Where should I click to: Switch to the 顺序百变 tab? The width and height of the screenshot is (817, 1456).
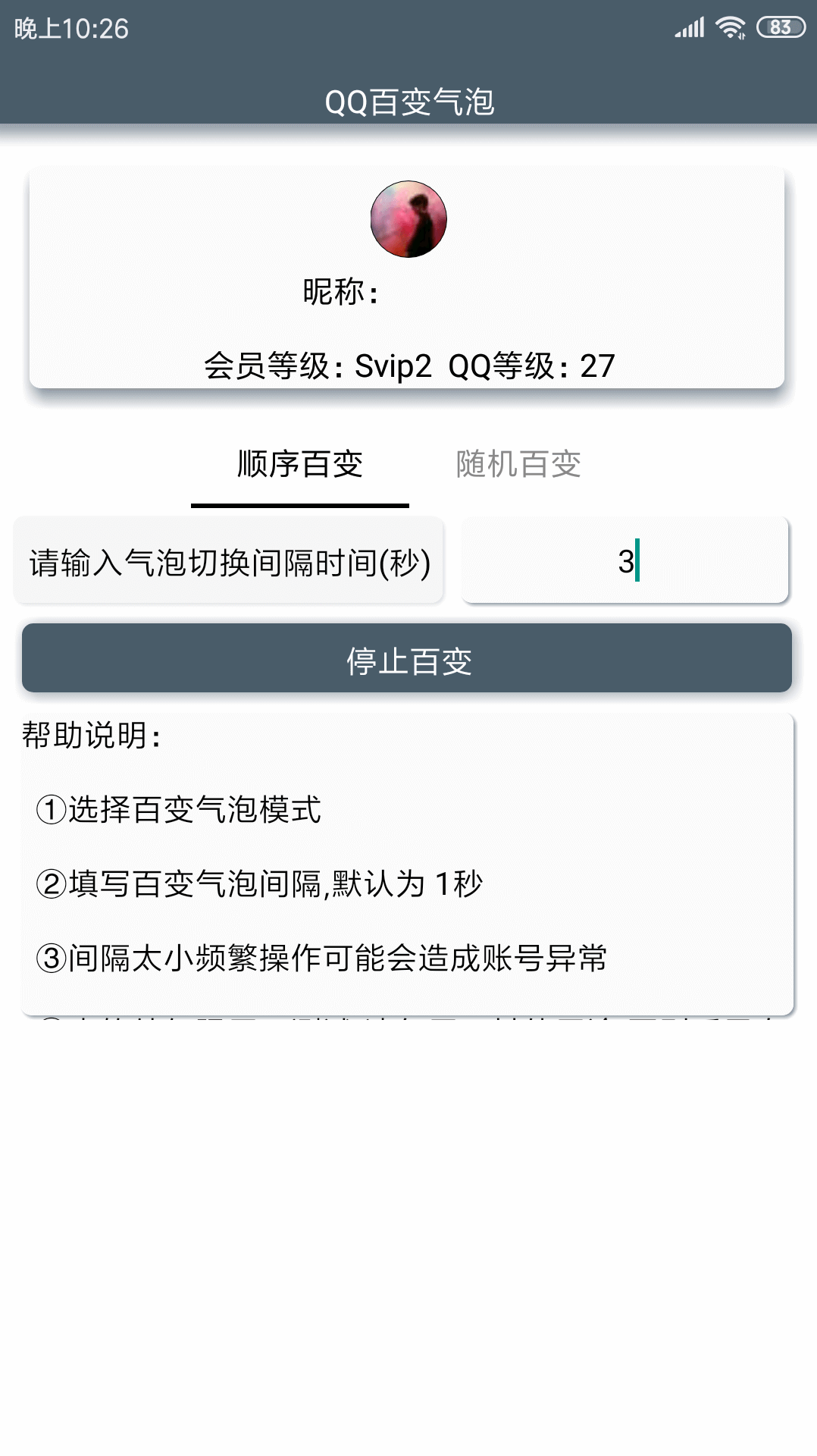pyautogui.click(x=300, y=465)
